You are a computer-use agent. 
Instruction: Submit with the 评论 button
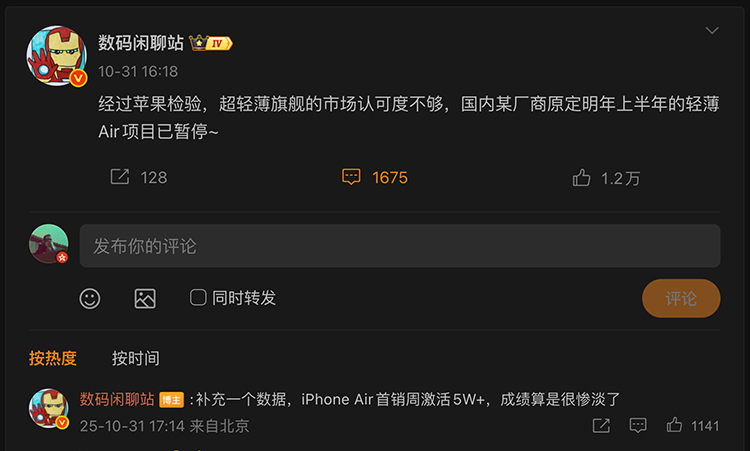pyautogui.click(x=681, y=298)
